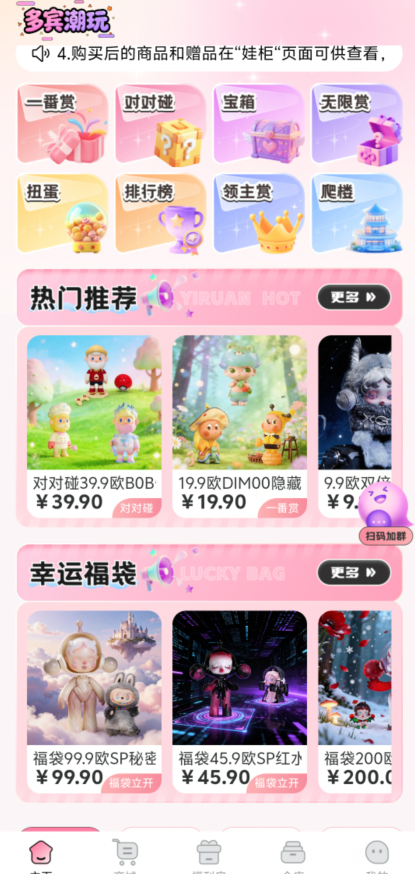Switch to the warehouse storage tab

292,855
